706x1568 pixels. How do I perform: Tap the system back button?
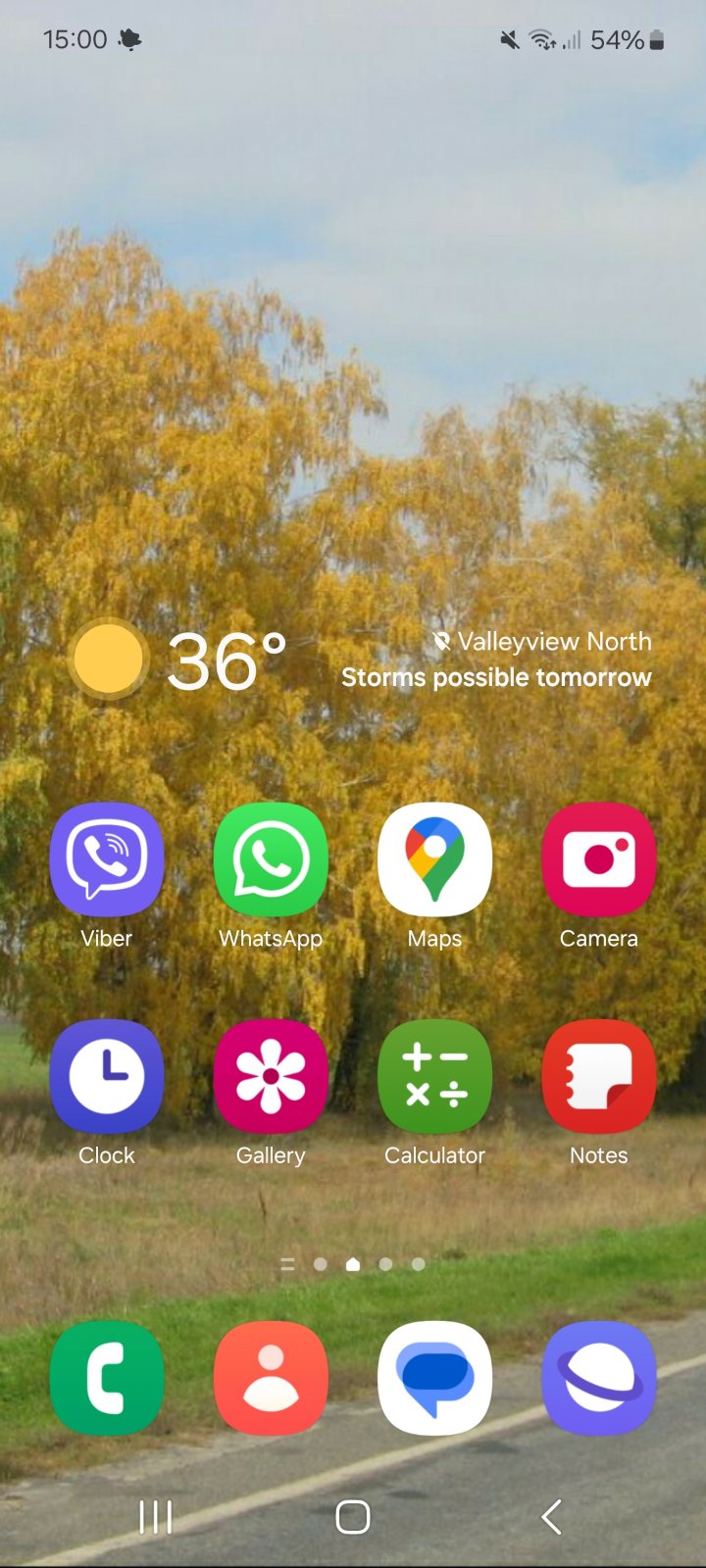tap(552, 1517)
